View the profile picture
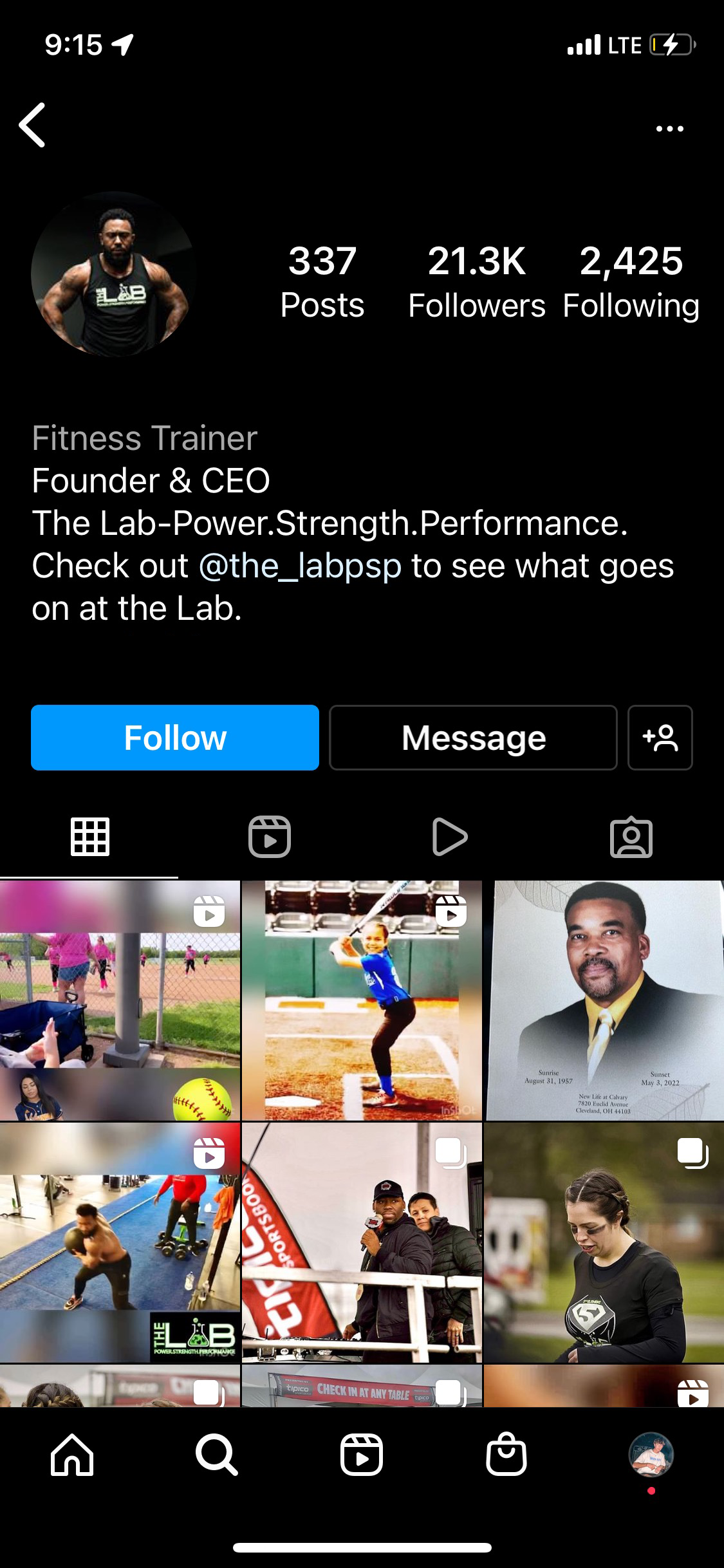This screenshot has height=1568, width=724. click(x=114, y=274)
